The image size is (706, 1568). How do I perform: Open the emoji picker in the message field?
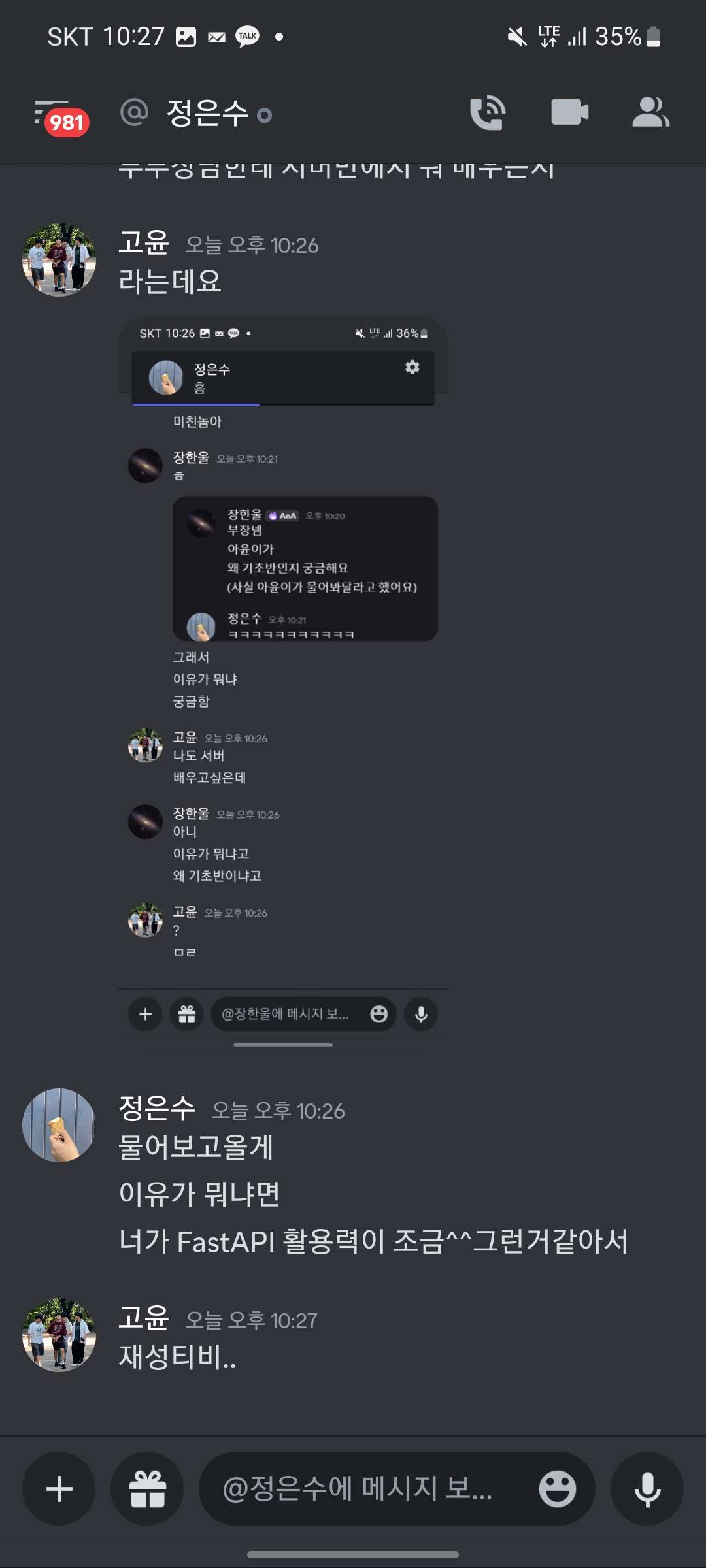(557, 1489)
